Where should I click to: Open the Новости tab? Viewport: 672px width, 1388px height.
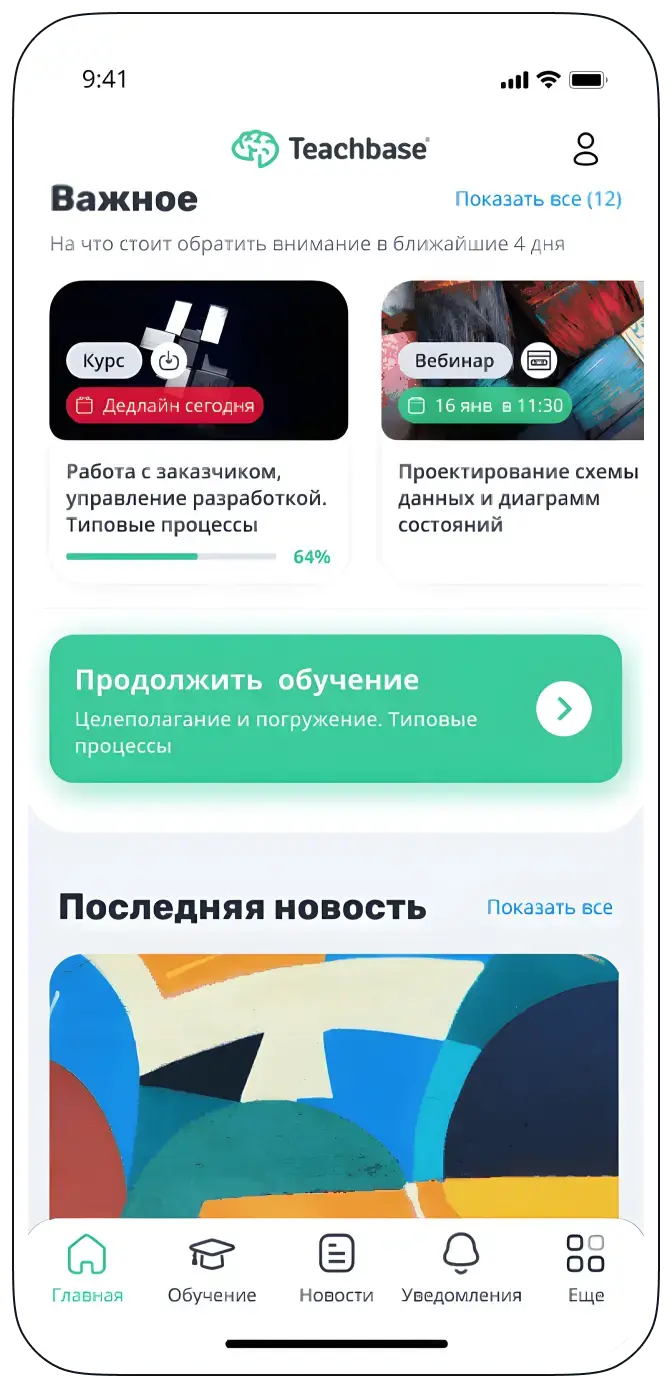pyautogui.click(x=336, y=1268)
